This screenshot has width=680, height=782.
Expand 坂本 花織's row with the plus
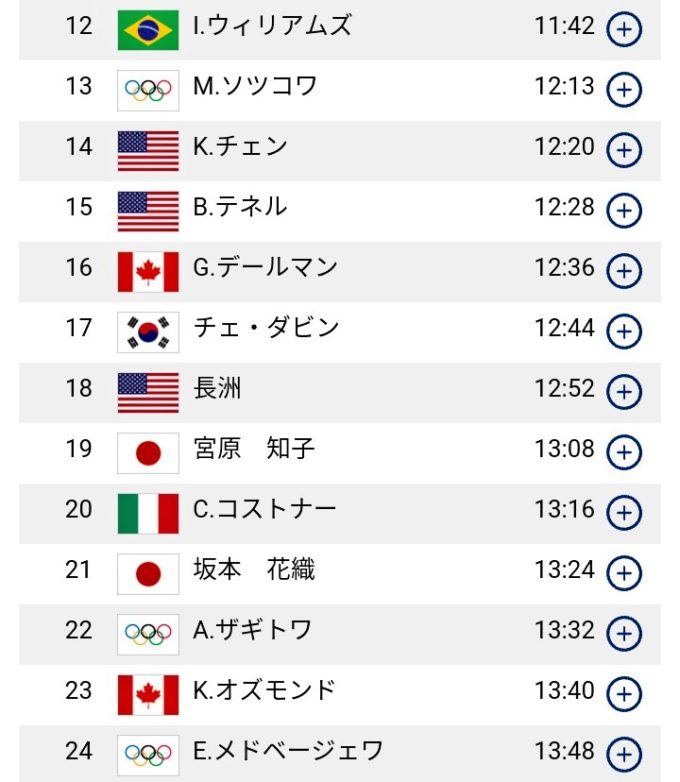624,573
